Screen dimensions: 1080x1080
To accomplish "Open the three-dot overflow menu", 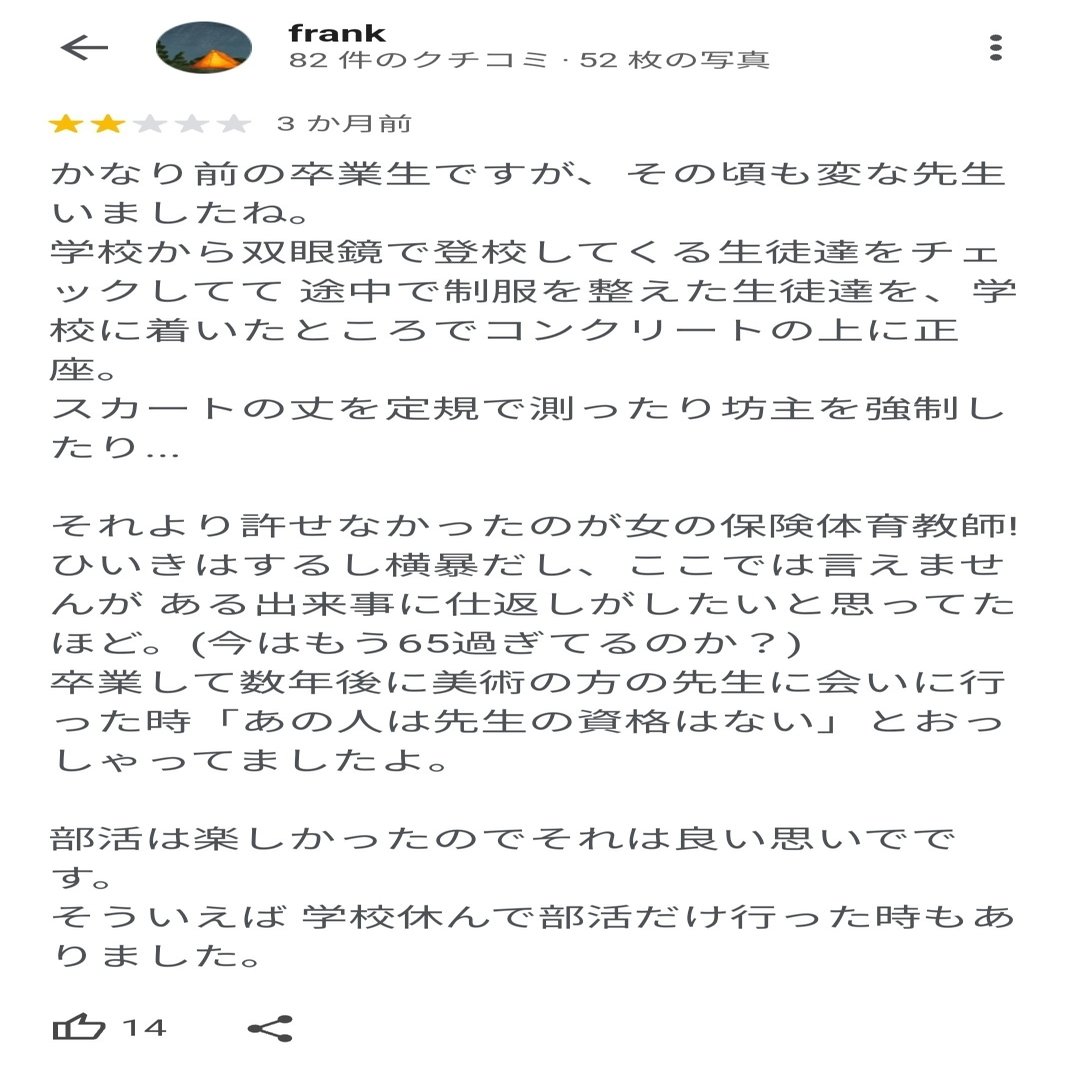I will pos(995,48).
